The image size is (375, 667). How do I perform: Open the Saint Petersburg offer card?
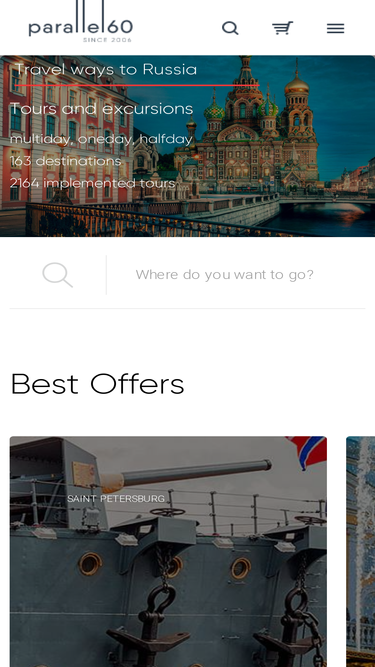[x=168, y=551]
